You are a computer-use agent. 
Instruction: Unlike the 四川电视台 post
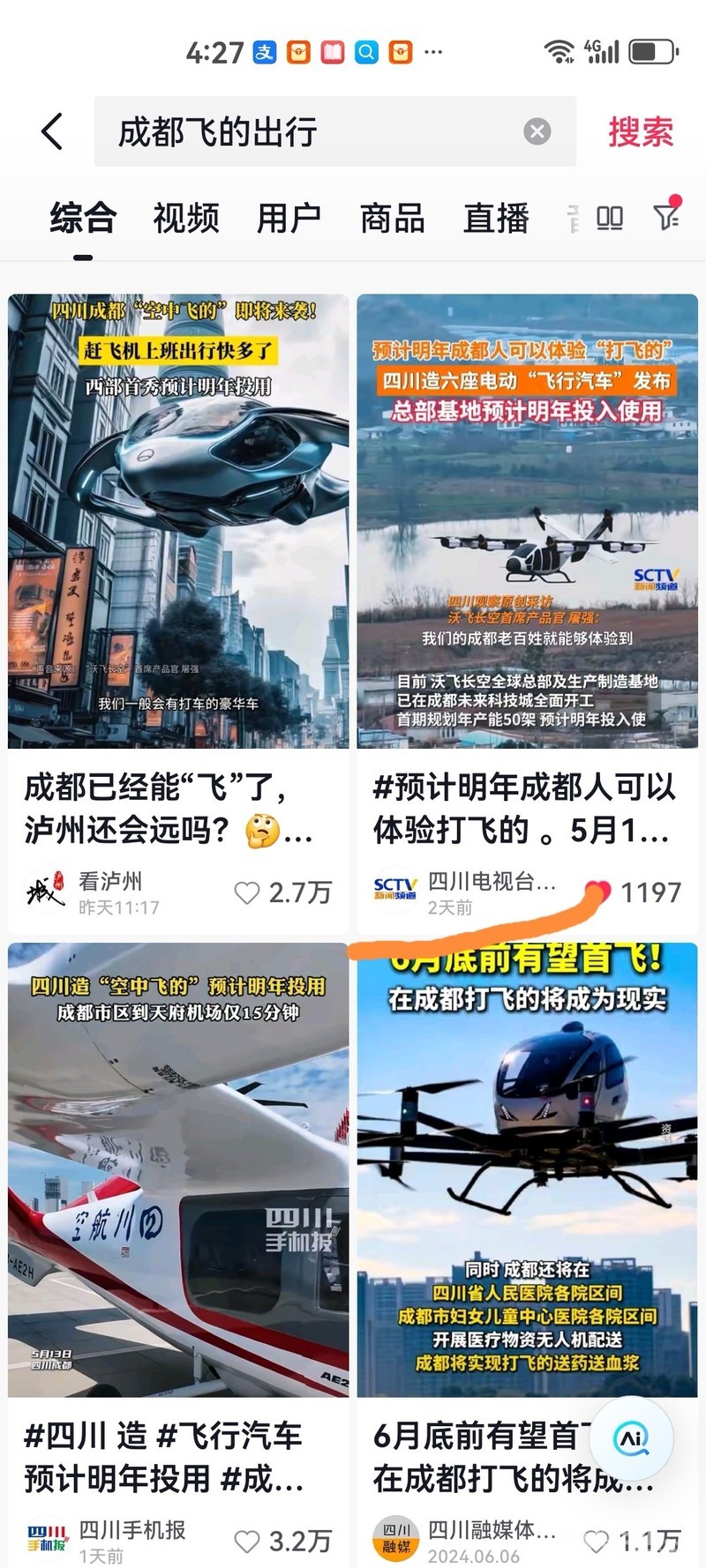coord(597,892)
